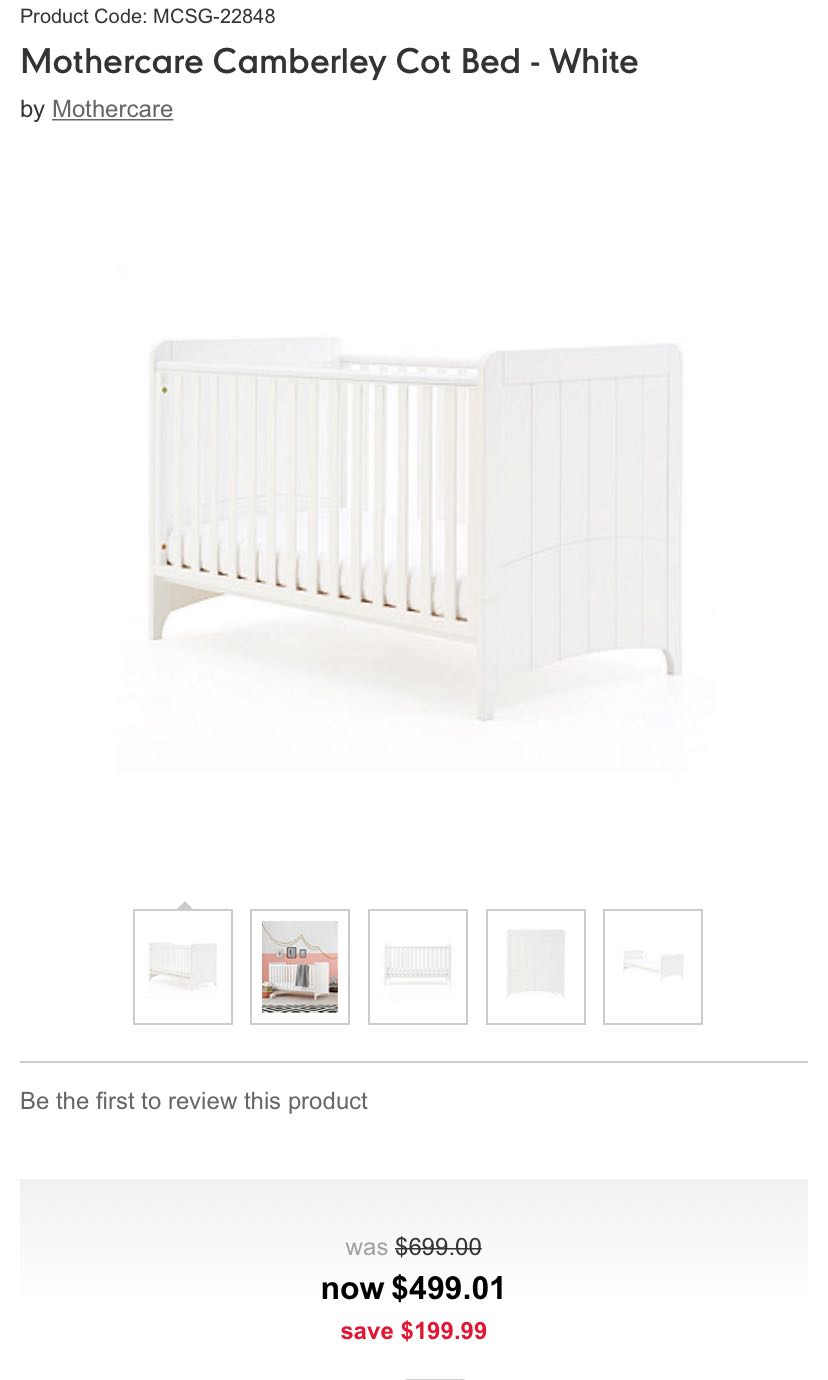828x1380 pixels.
Task: Click the 'now $499.01' price
Action: click(414, 1288)
